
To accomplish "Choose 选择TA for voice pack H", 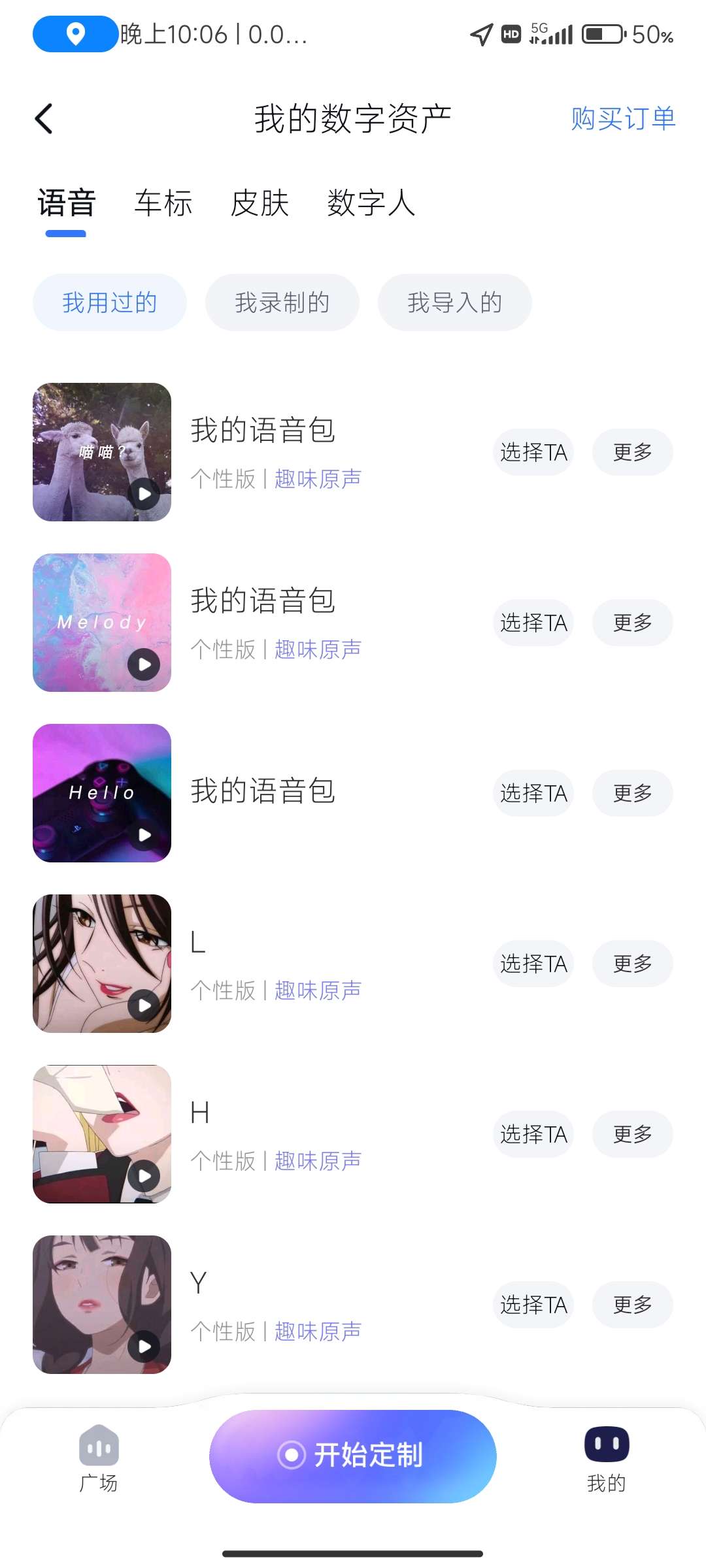I will pyautogui.click(x=533, y=1134).
